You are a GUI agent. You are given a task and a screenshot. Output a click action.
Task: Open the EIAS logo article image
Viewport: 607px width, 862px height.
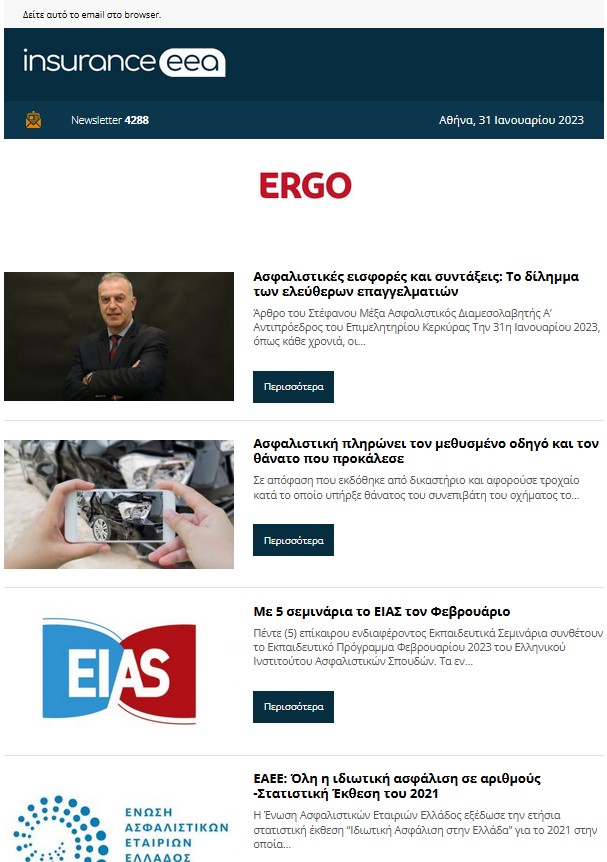pyautogui.click(x=119, y=672)
